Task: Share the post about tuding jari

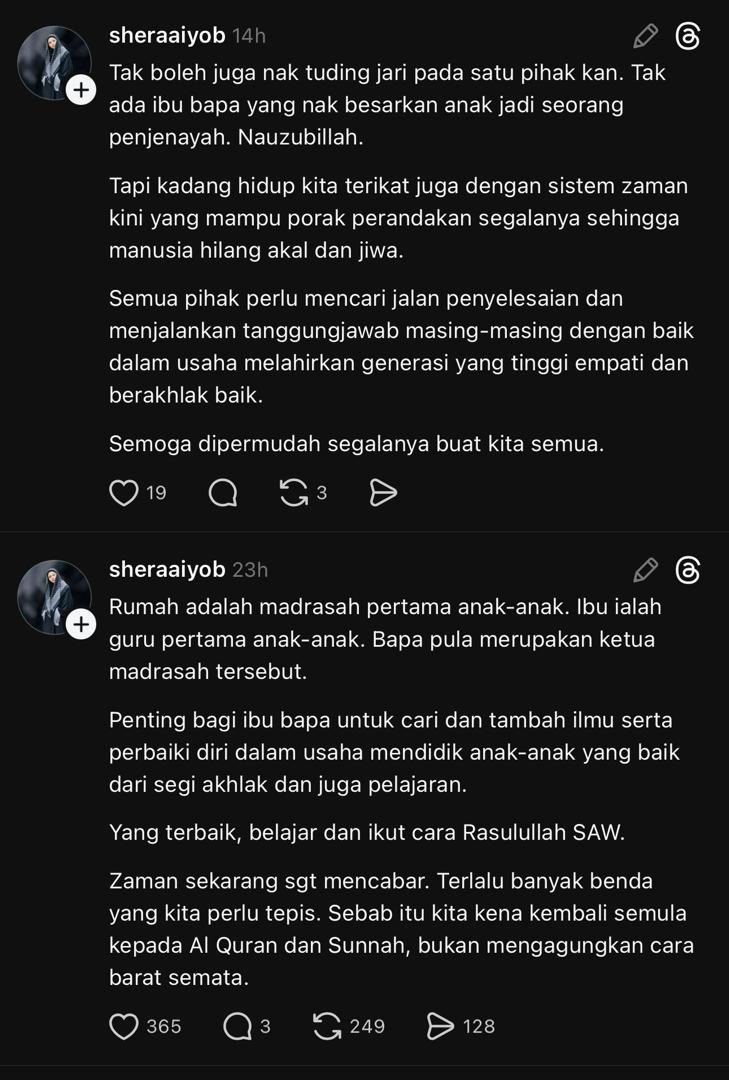Action: point(384,493)
